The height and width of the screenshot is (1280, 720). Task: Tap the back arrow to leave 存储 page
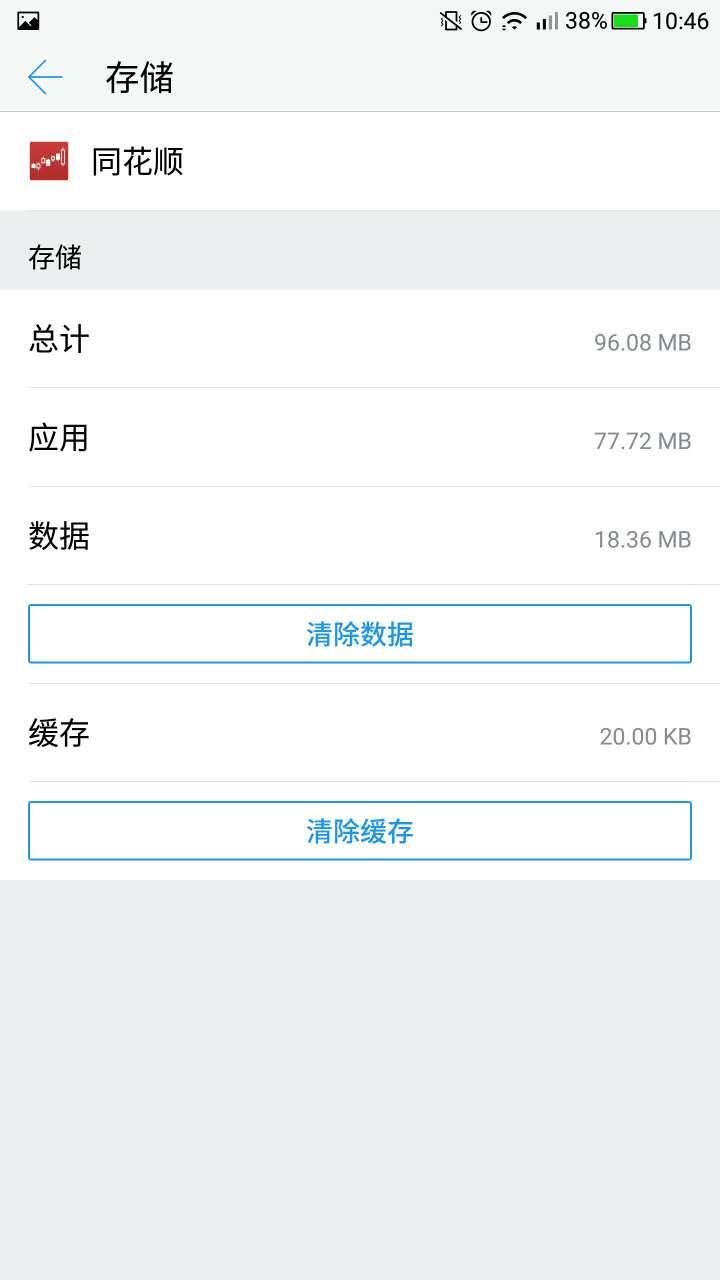(x=44, y=76)
